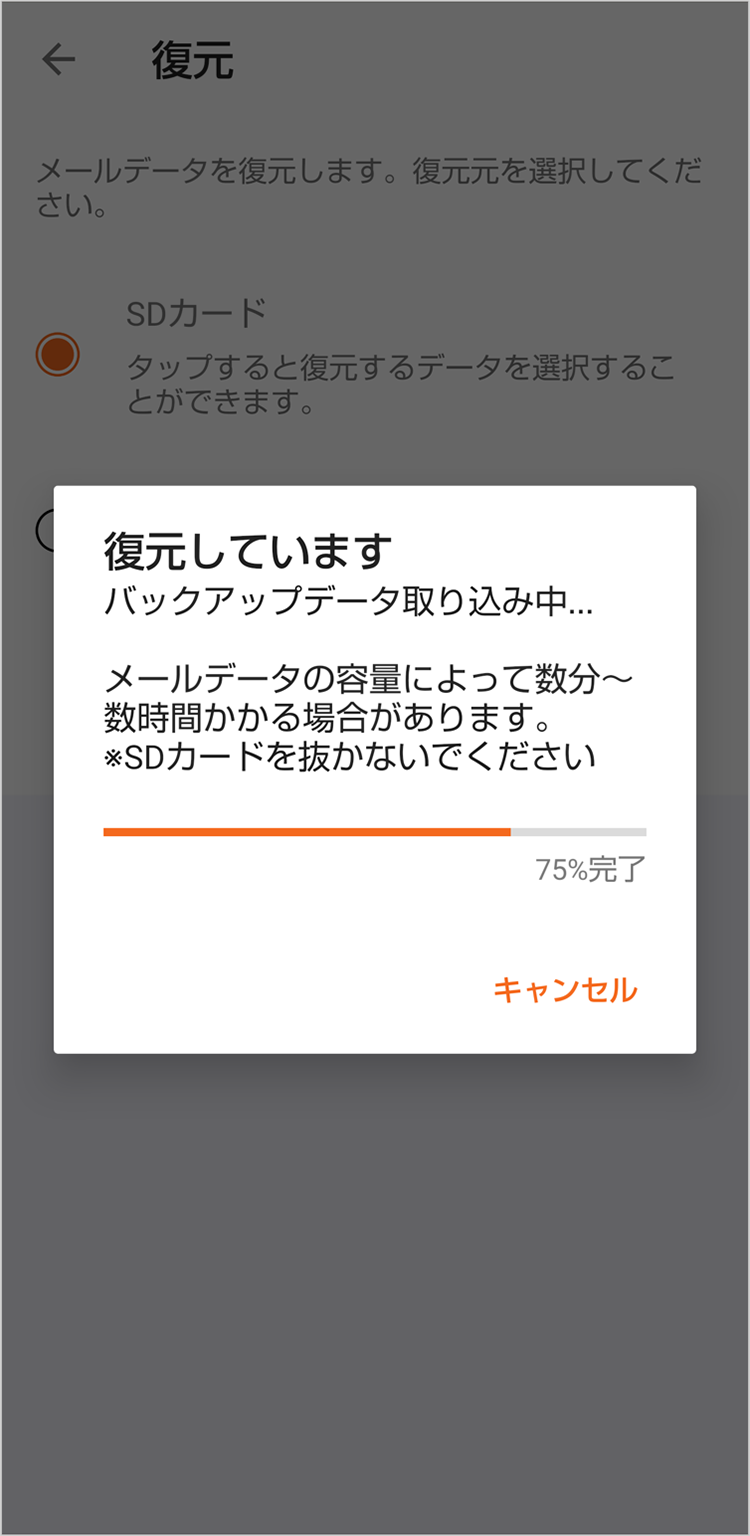This screenshot has height=1536, width=750.
Task: Go back using the arrow icon
Action: [x=59, y=60]
